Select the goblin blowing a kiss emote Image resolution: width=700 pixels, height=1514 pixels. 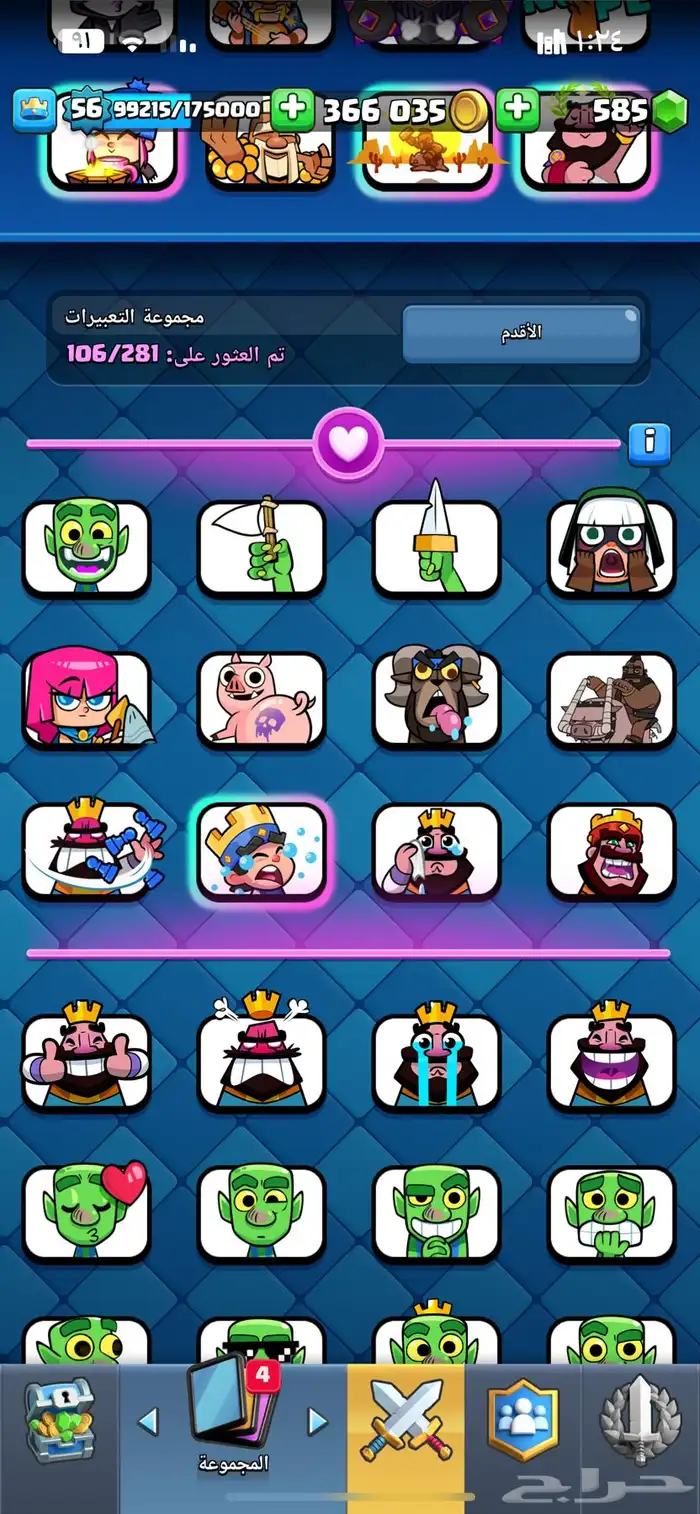tap(86, 1214)
